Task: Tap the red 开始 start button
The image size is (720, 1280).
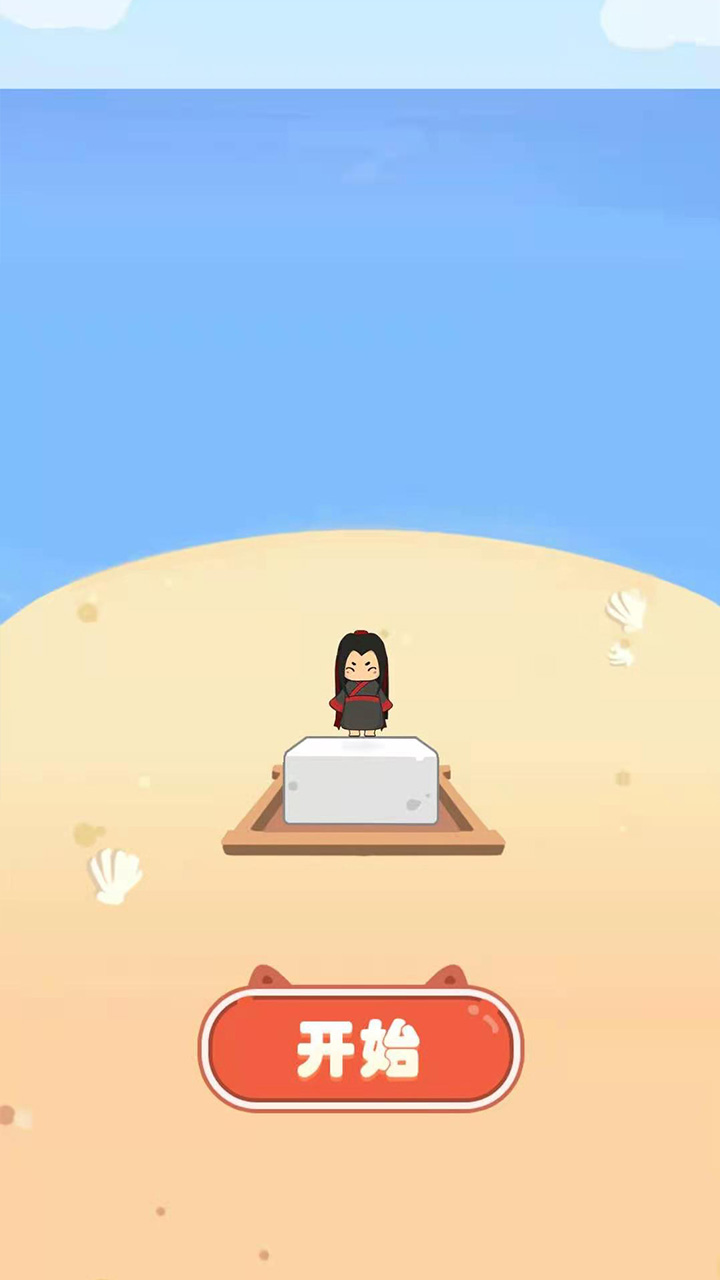Action: click(360, 1048)
